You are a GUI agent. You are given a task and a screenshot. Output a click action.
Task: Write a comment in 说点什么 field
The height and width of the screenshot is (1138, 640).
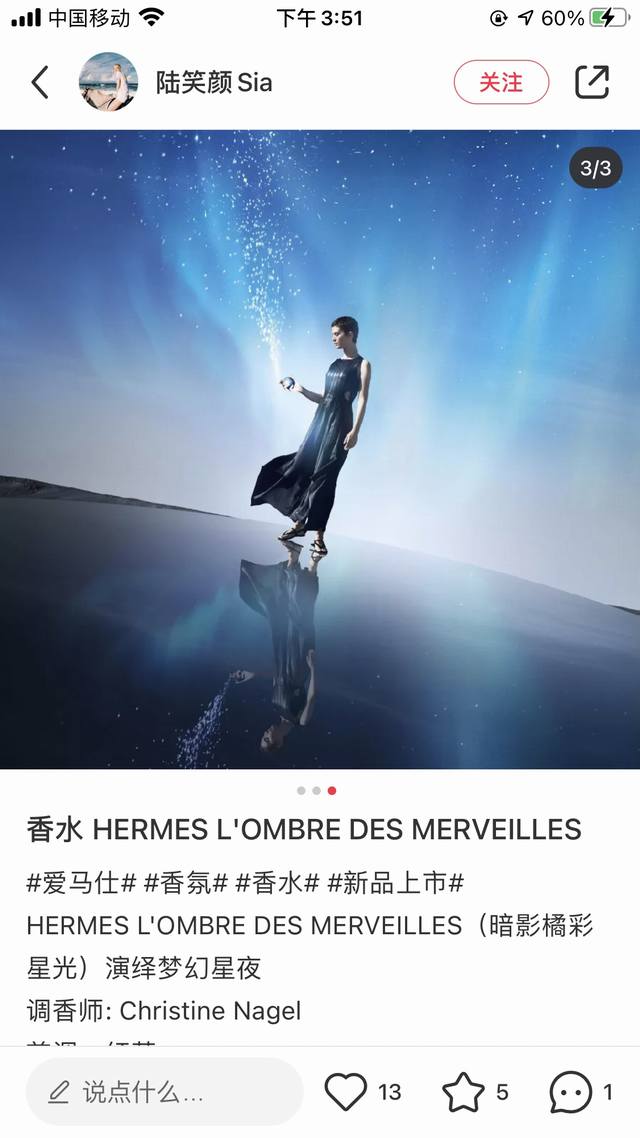(165, 1092)
